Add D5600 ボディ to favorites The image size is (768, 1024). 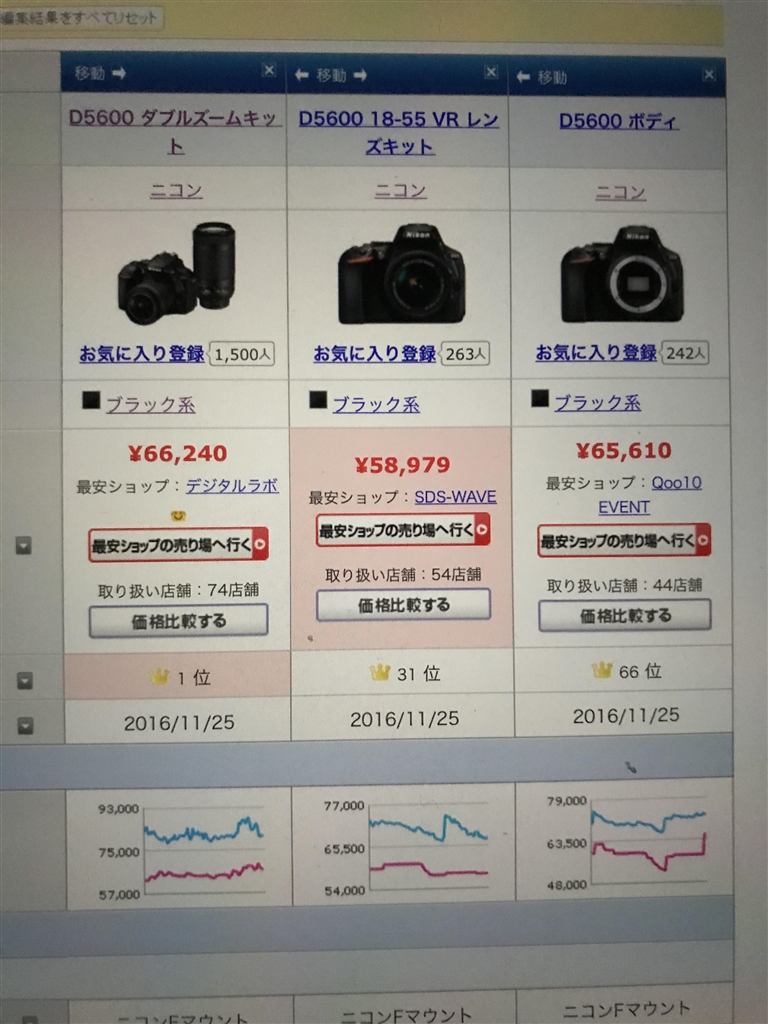(x=596, y=352)
